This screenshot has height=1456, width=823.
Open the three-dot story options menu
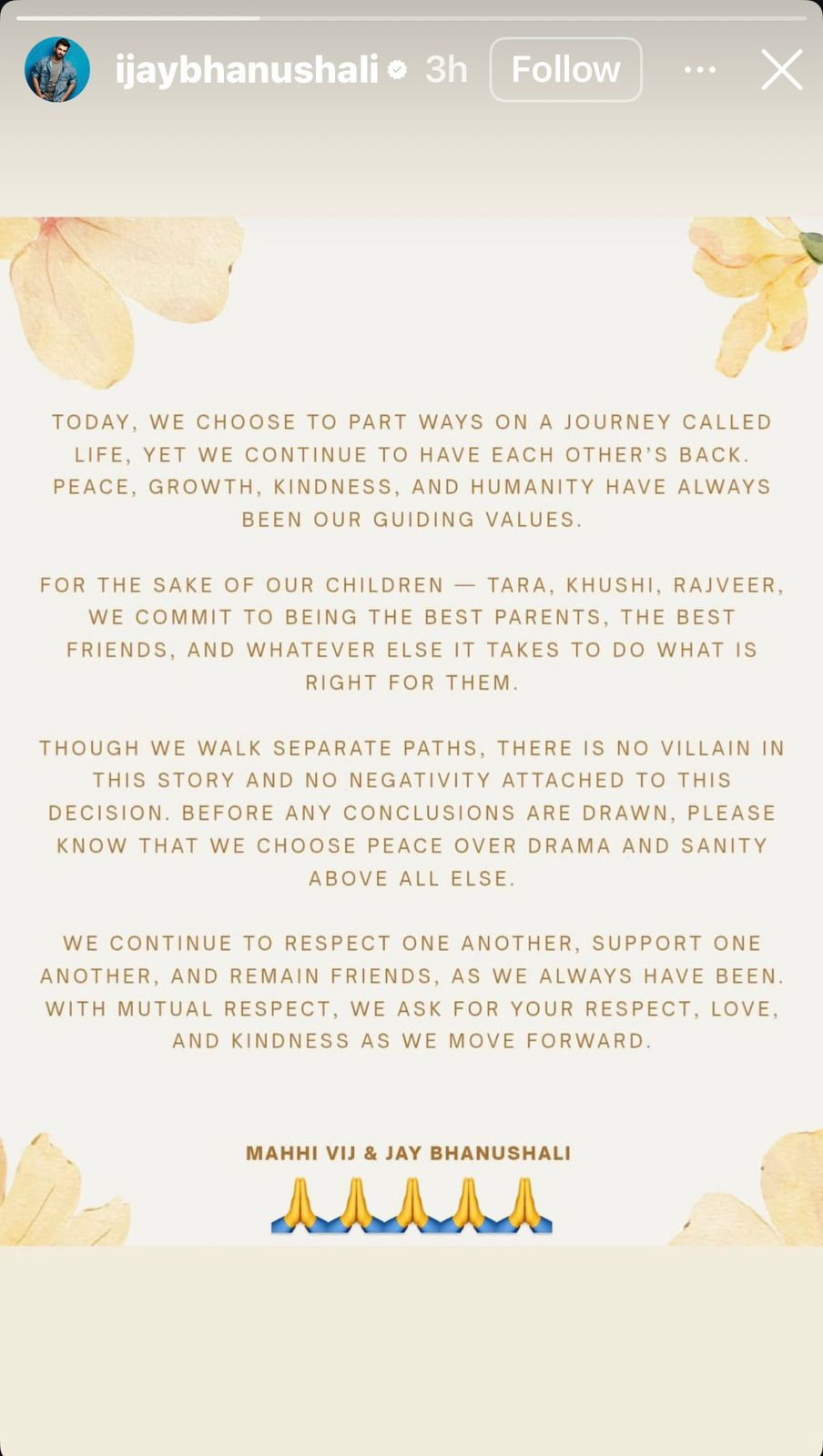[699, 69]
